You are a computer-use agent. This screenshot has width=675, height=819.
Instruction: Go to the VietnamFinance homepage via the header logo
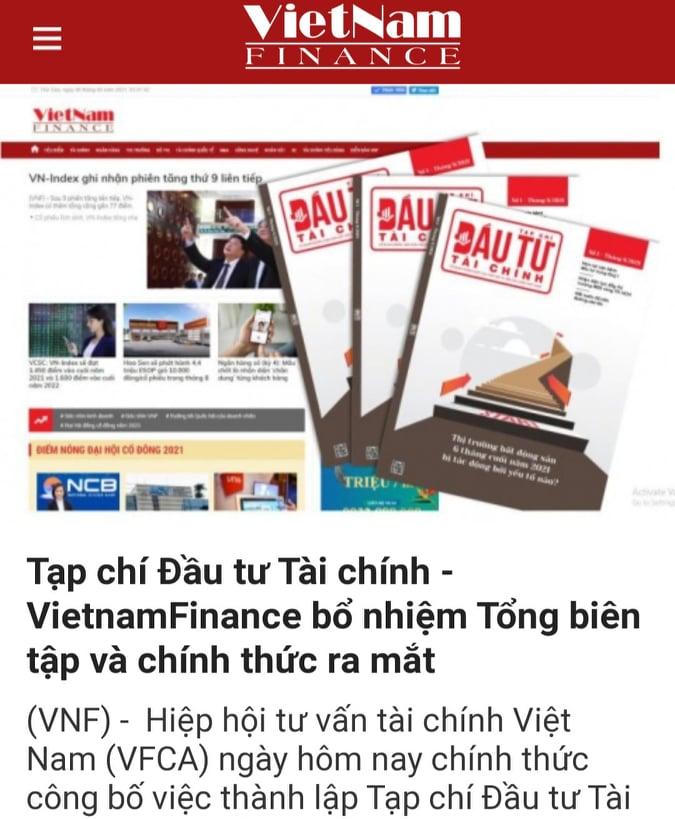pyautogui.click(x=352, y=37)
